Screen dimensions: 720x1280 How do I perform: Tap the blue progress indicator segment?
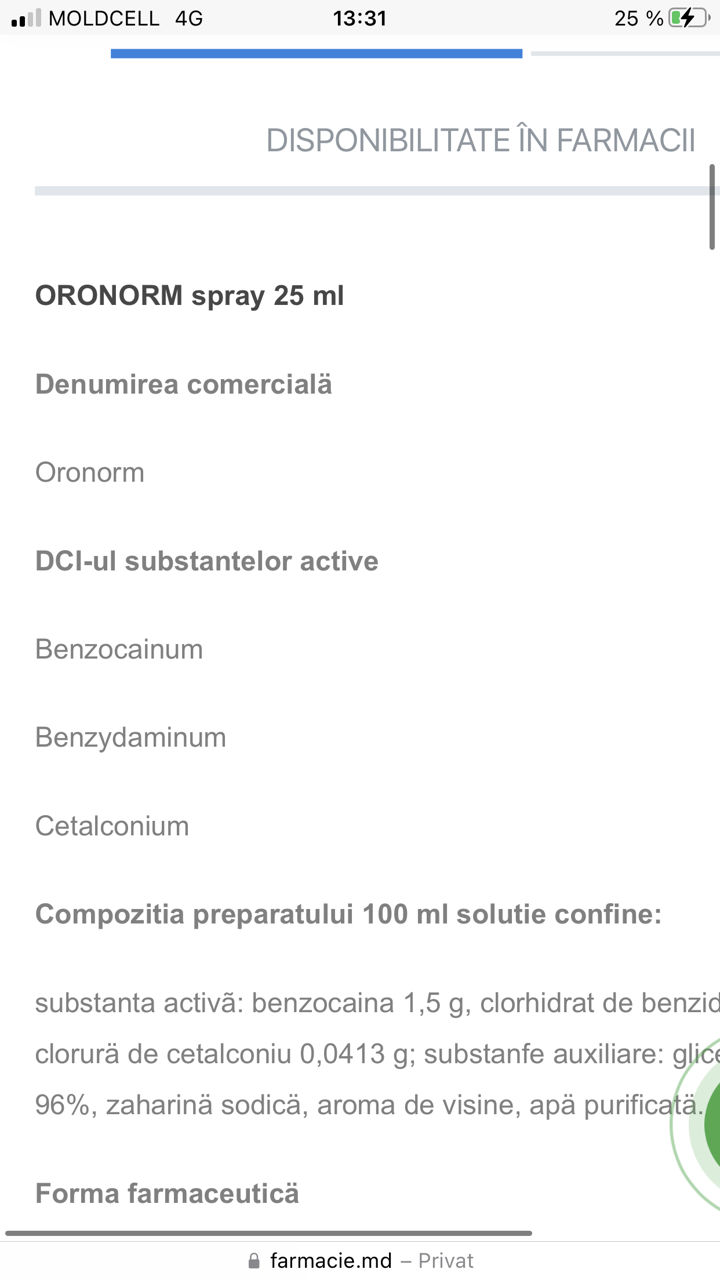(x=315, y=52)
